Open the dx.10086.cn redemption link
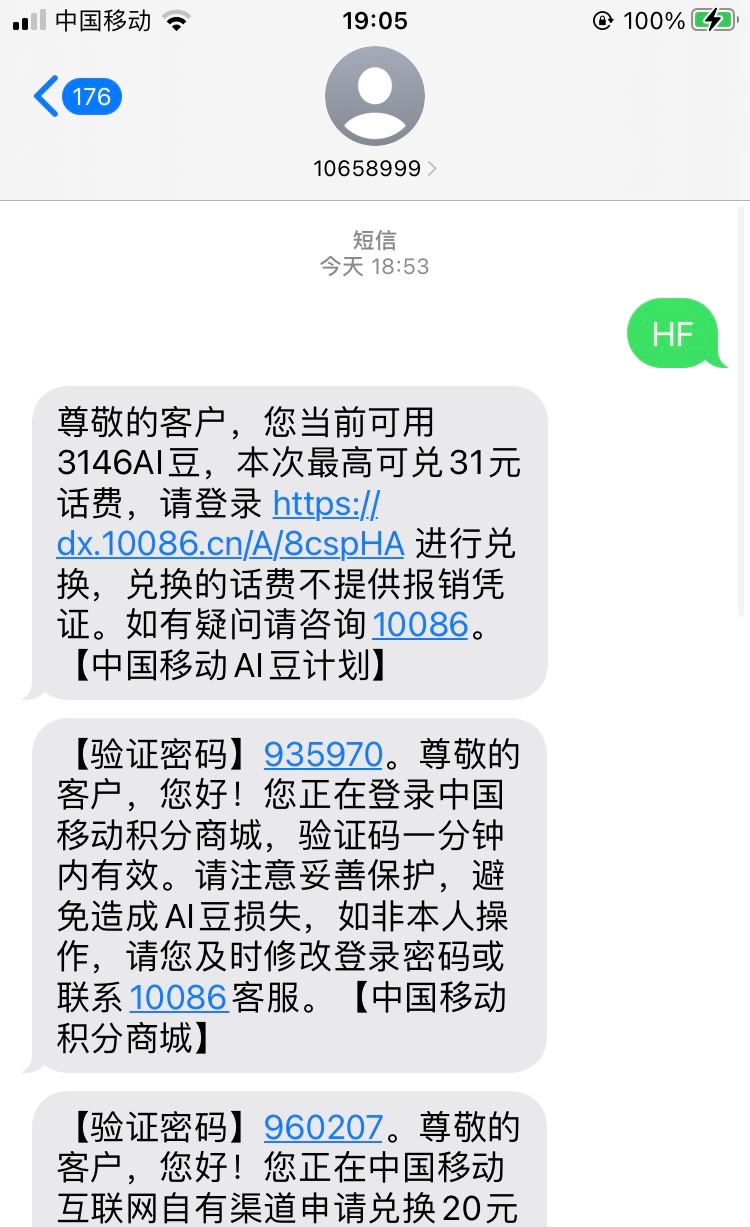 (230, 543)
